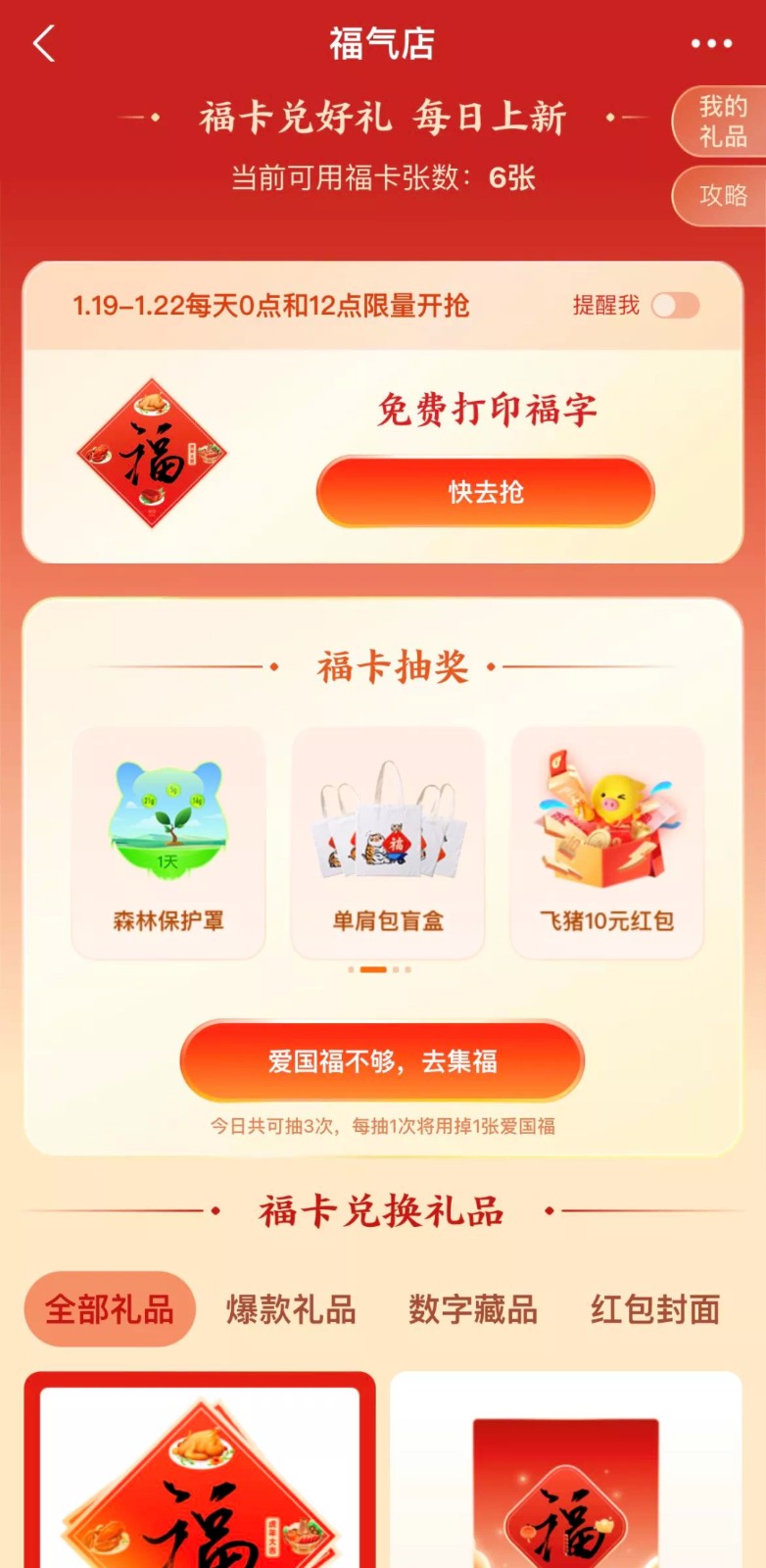The height and width of the screenshot is (1568, 766).
Task: Select the 单肩包盲盒 prize card
Action: coord(388,843)
